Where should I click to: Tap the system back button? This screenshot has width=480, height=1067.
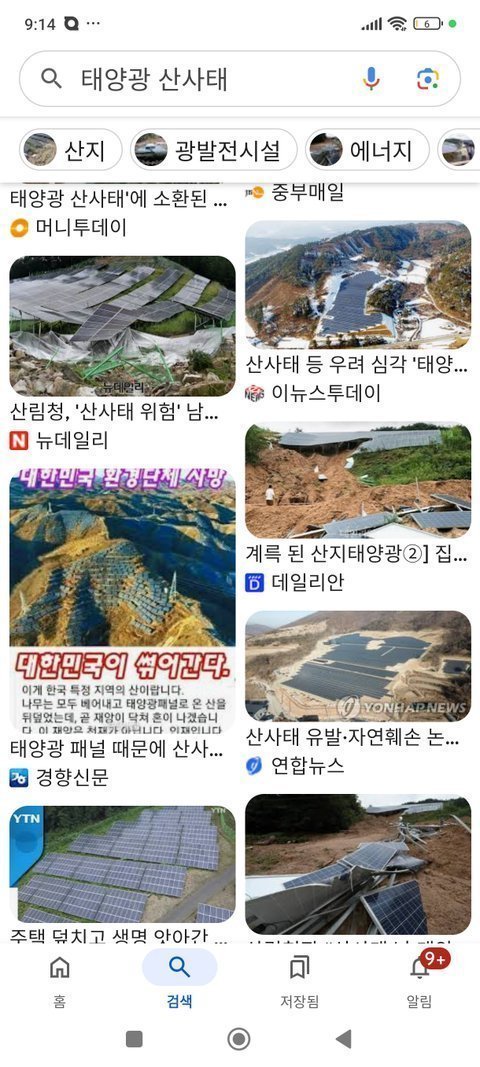pyautogui.click(x=344, y=1039)
